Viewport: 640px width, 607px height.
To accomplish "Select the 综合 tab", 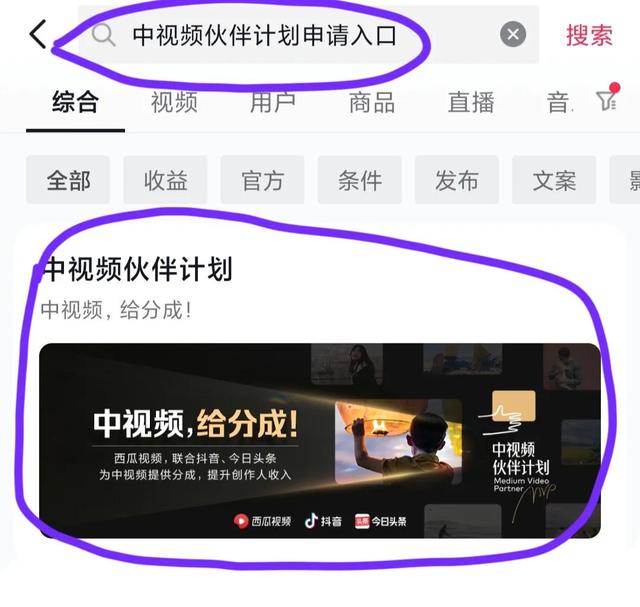I will (x=75, y=102).
